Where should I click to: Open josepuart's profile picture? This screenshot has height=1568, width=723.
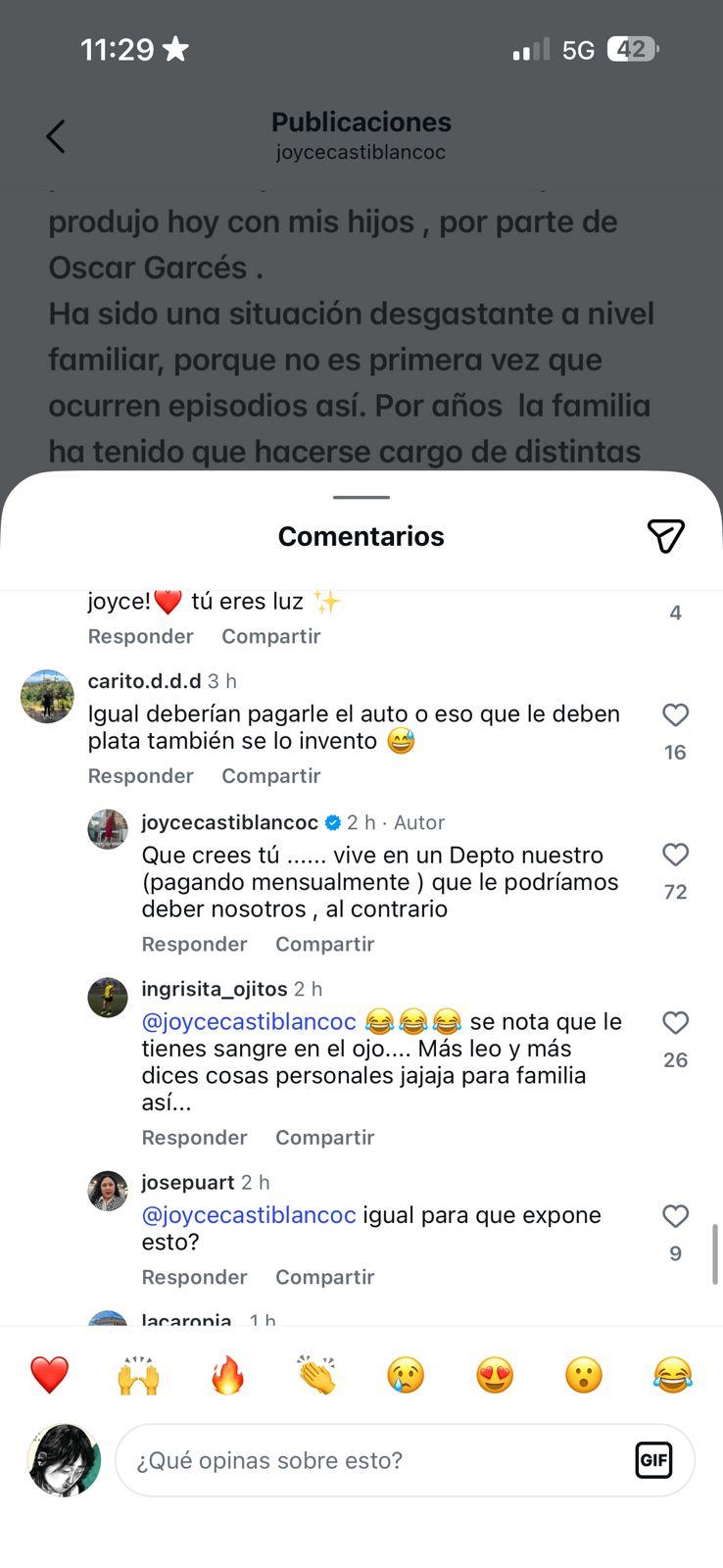(x=108, y=1191)
